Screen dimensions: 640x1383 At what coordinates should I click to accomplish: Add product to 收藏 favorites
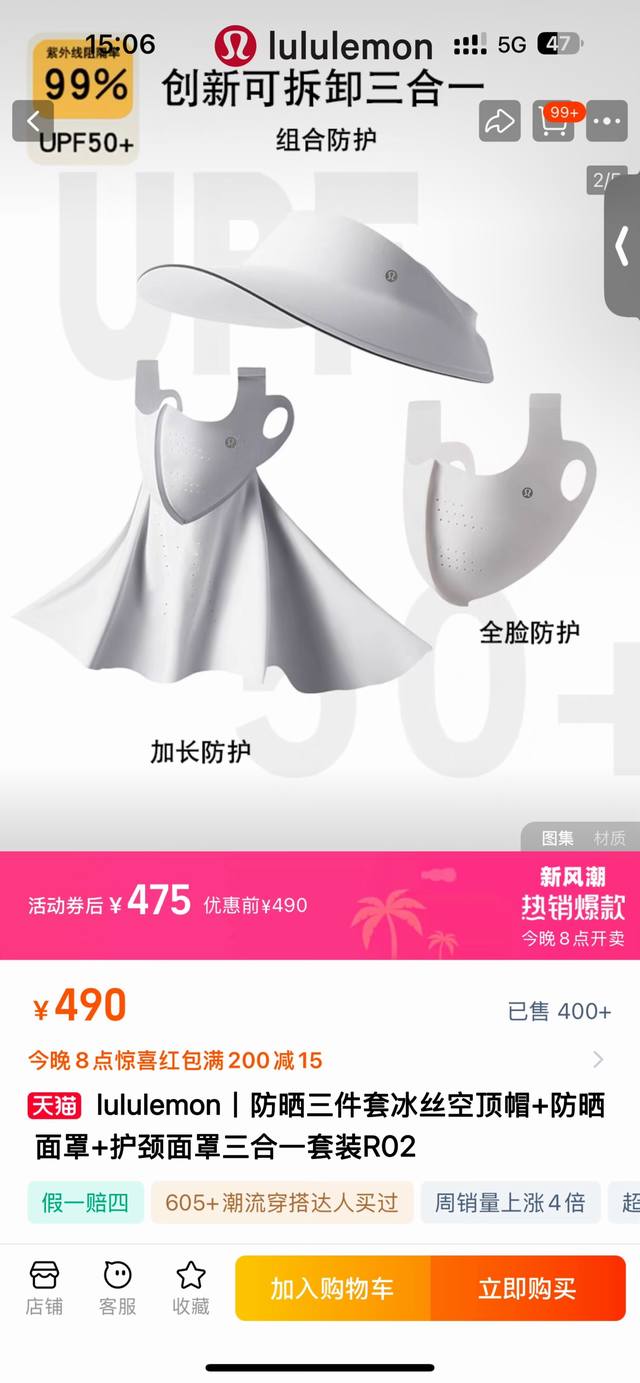pos(190,1287)
